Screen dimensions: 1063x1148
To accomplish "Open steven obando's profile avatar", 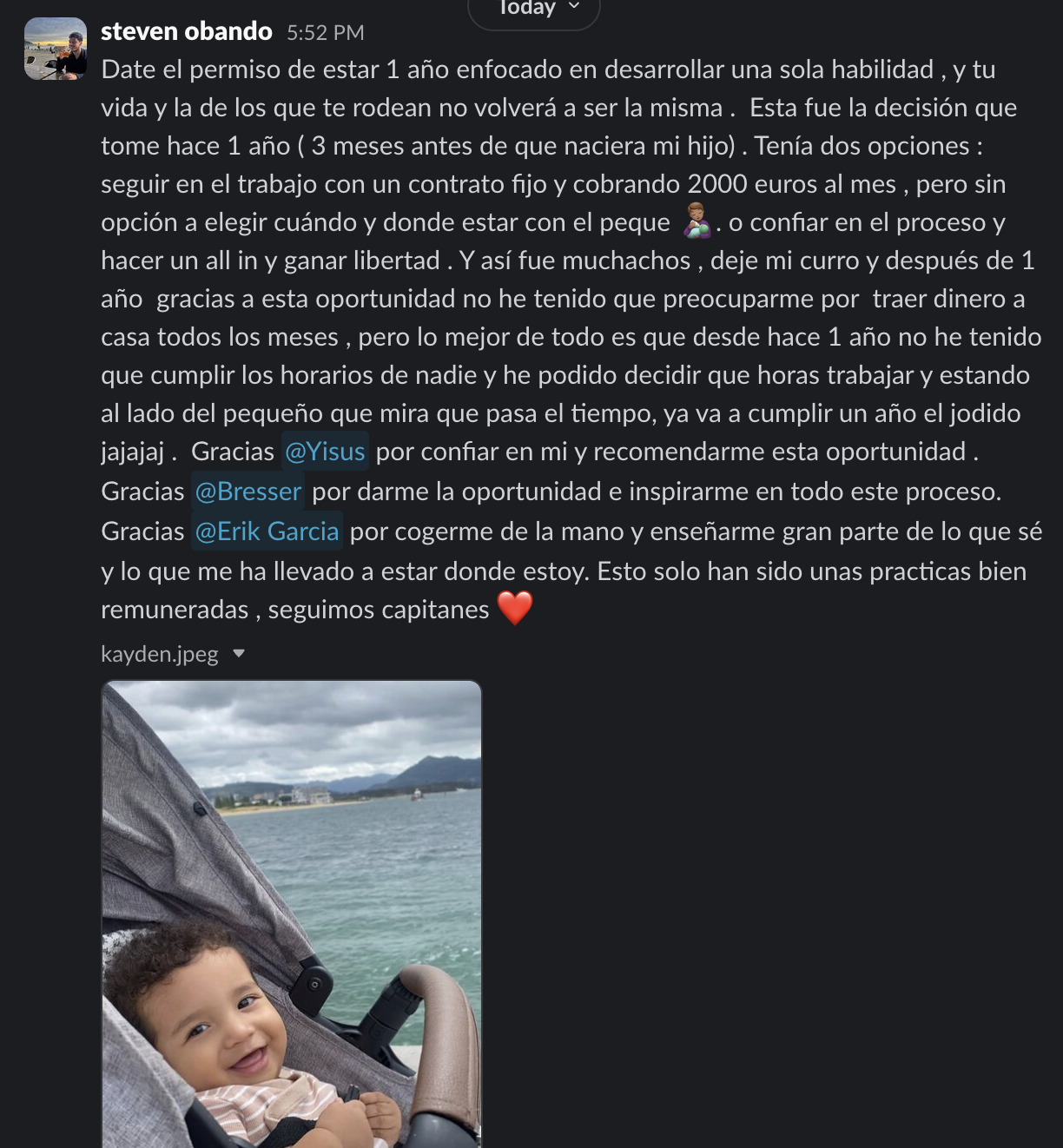I will pos(56,49).
